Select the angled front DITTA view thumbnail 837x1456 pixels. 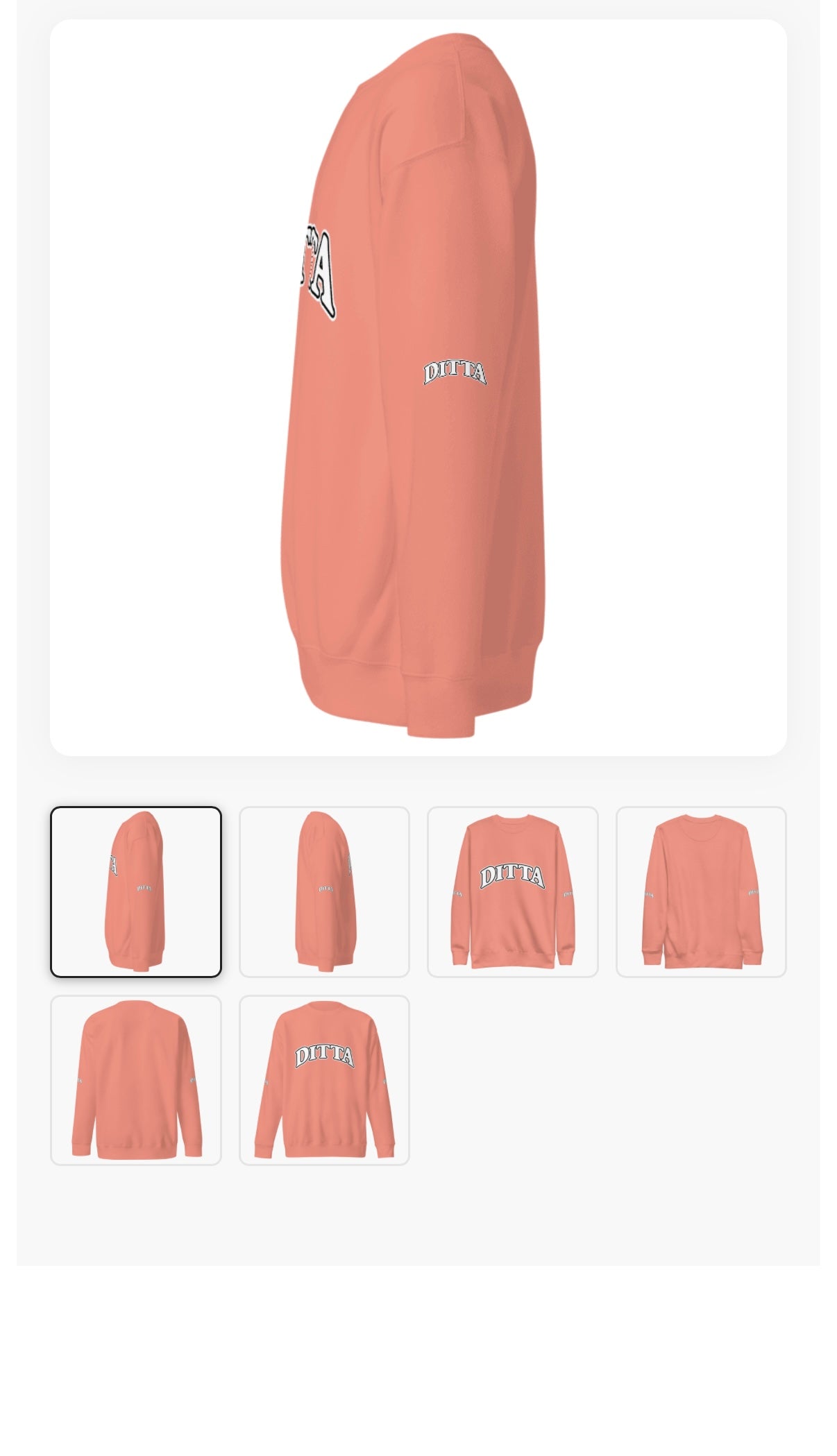coord(324,1080)
